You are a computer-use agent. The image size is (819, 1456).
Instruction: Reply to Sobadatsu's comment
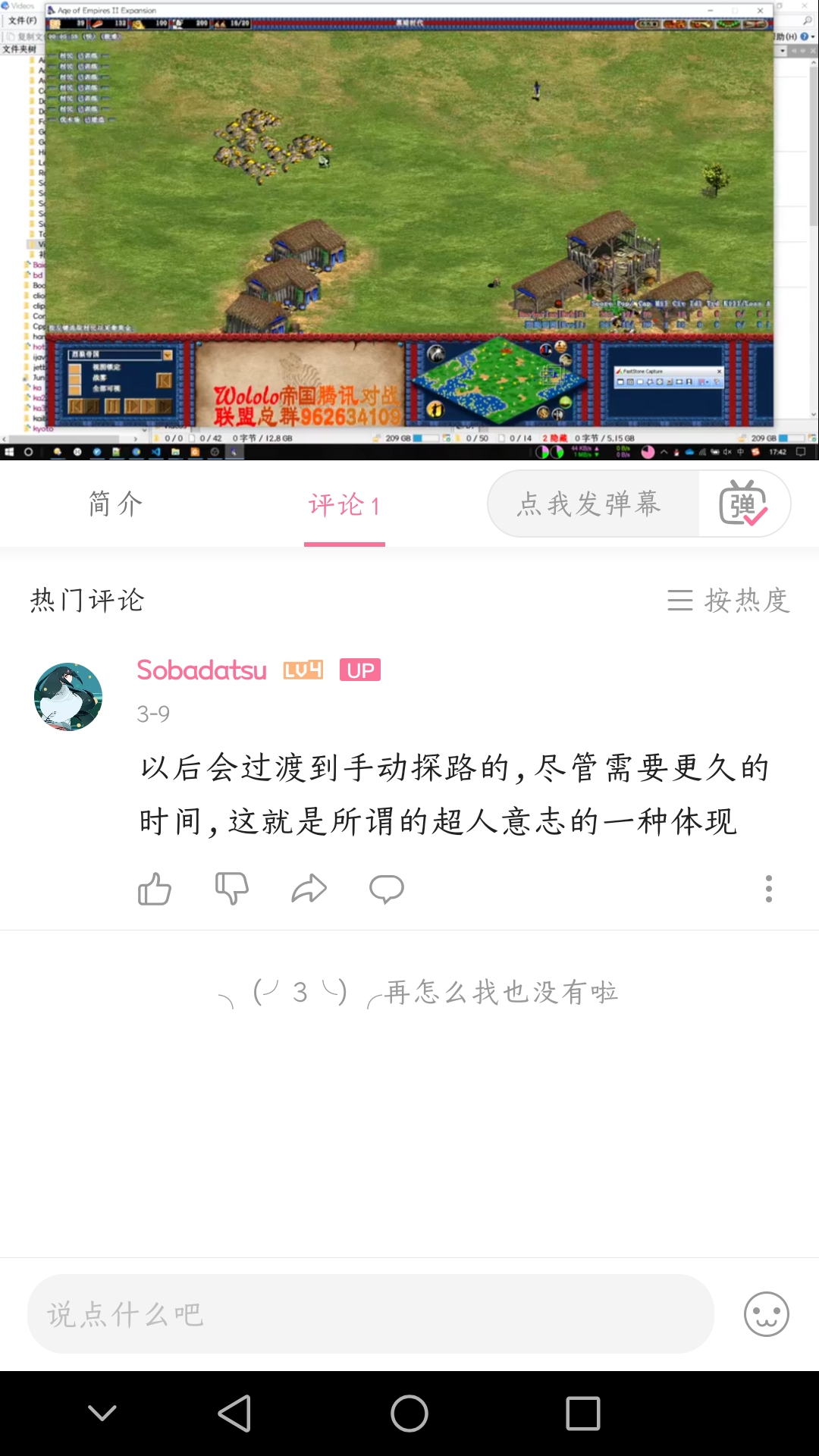(387, 888)
